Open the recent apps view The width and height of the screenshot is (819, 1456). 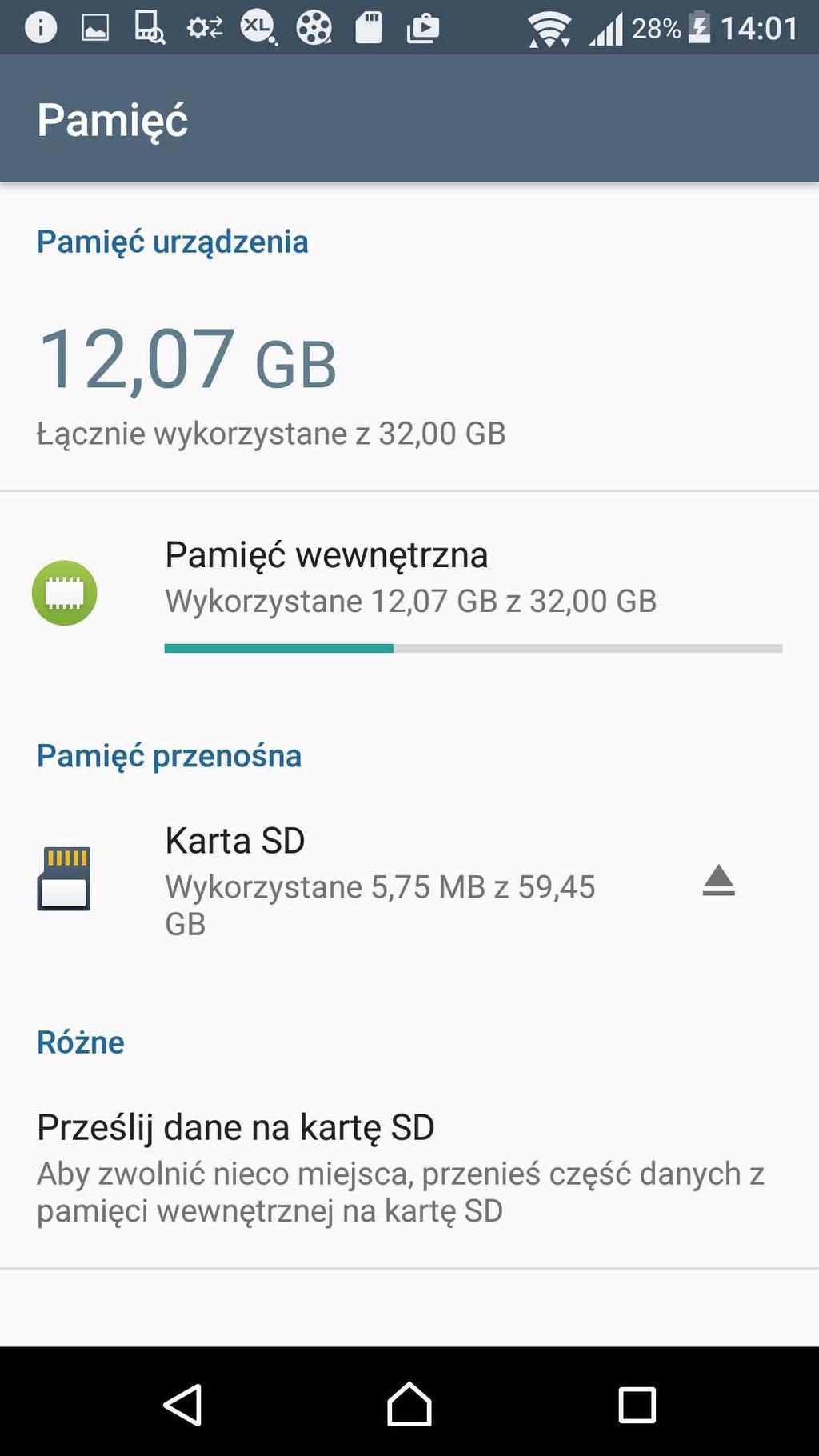coord(637,1405)
